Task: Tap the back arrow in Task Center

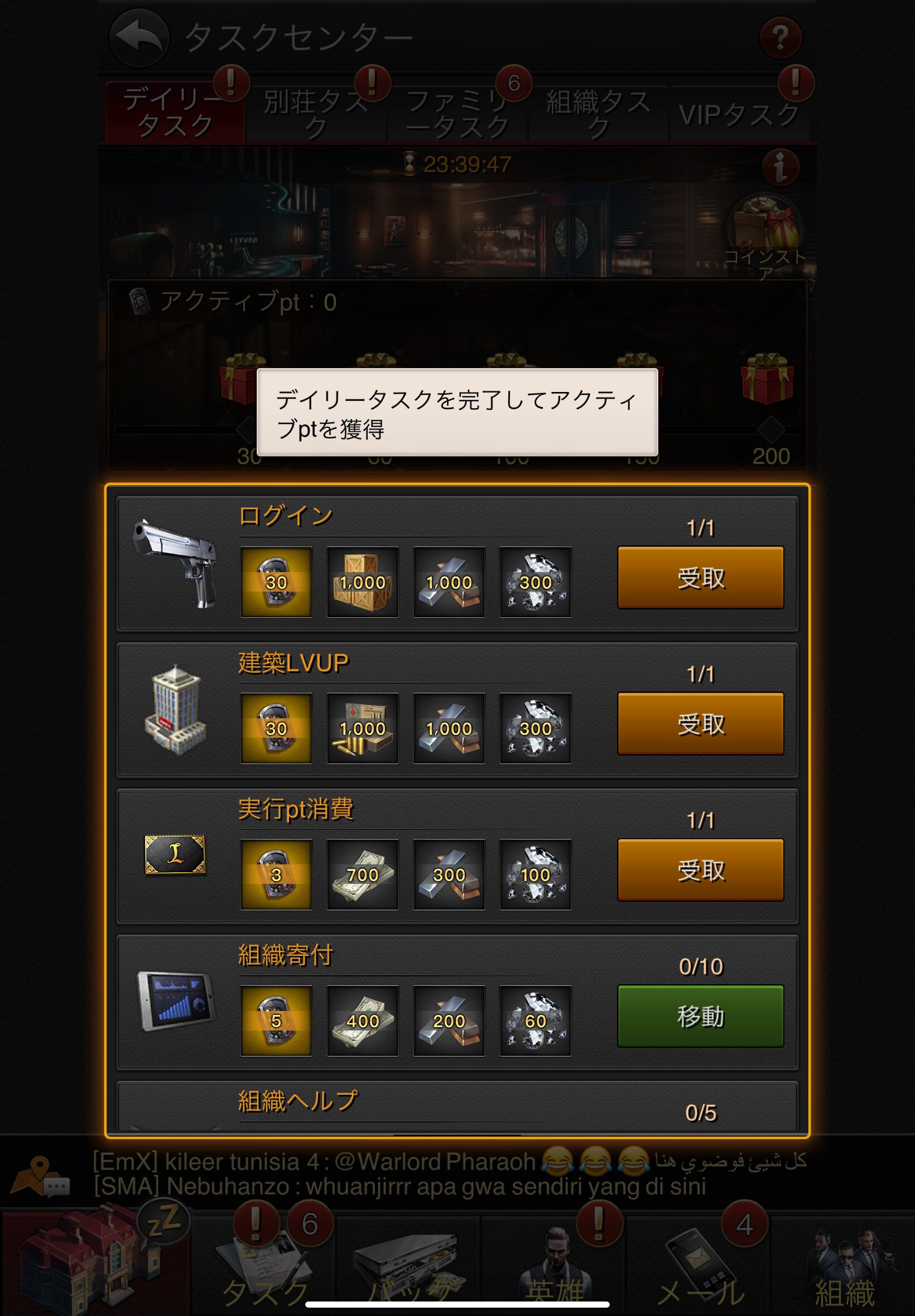Action: 139,38
